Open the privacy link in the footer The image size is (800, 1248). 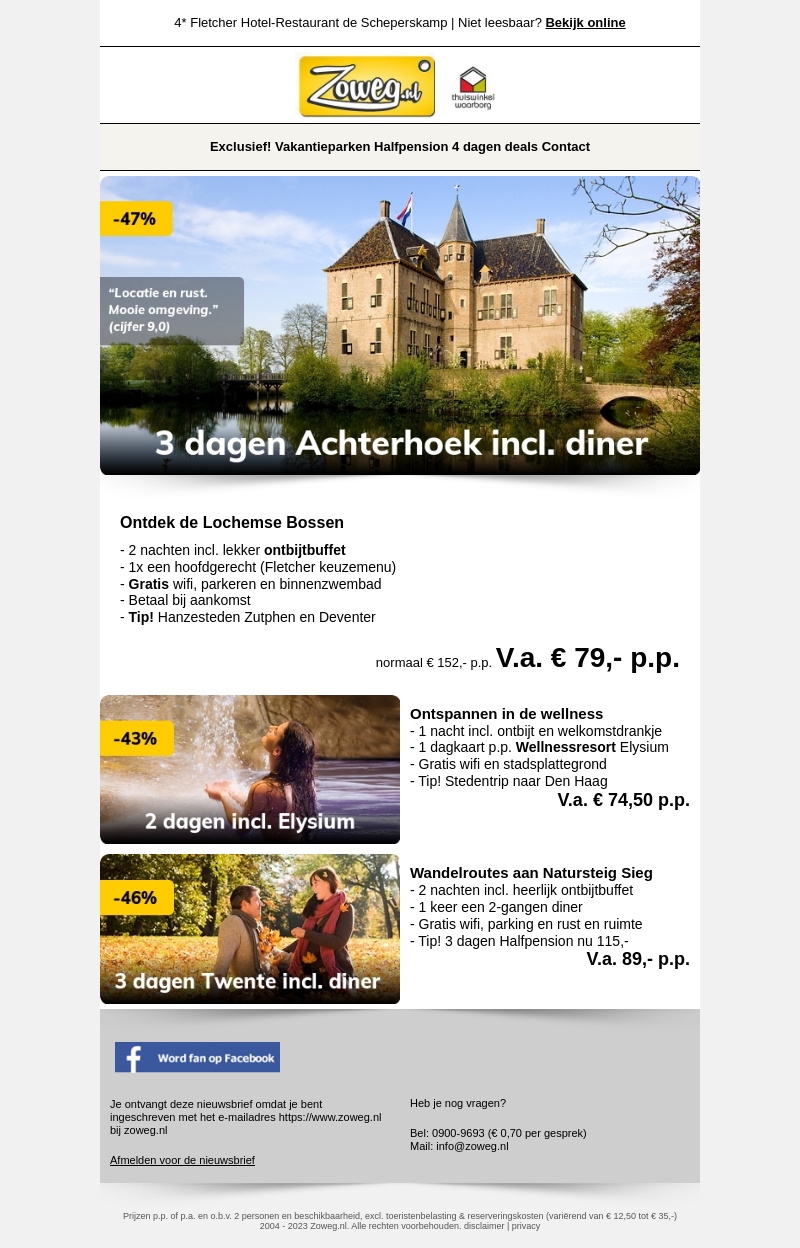pyautogui.click(x=526, y=1226)
